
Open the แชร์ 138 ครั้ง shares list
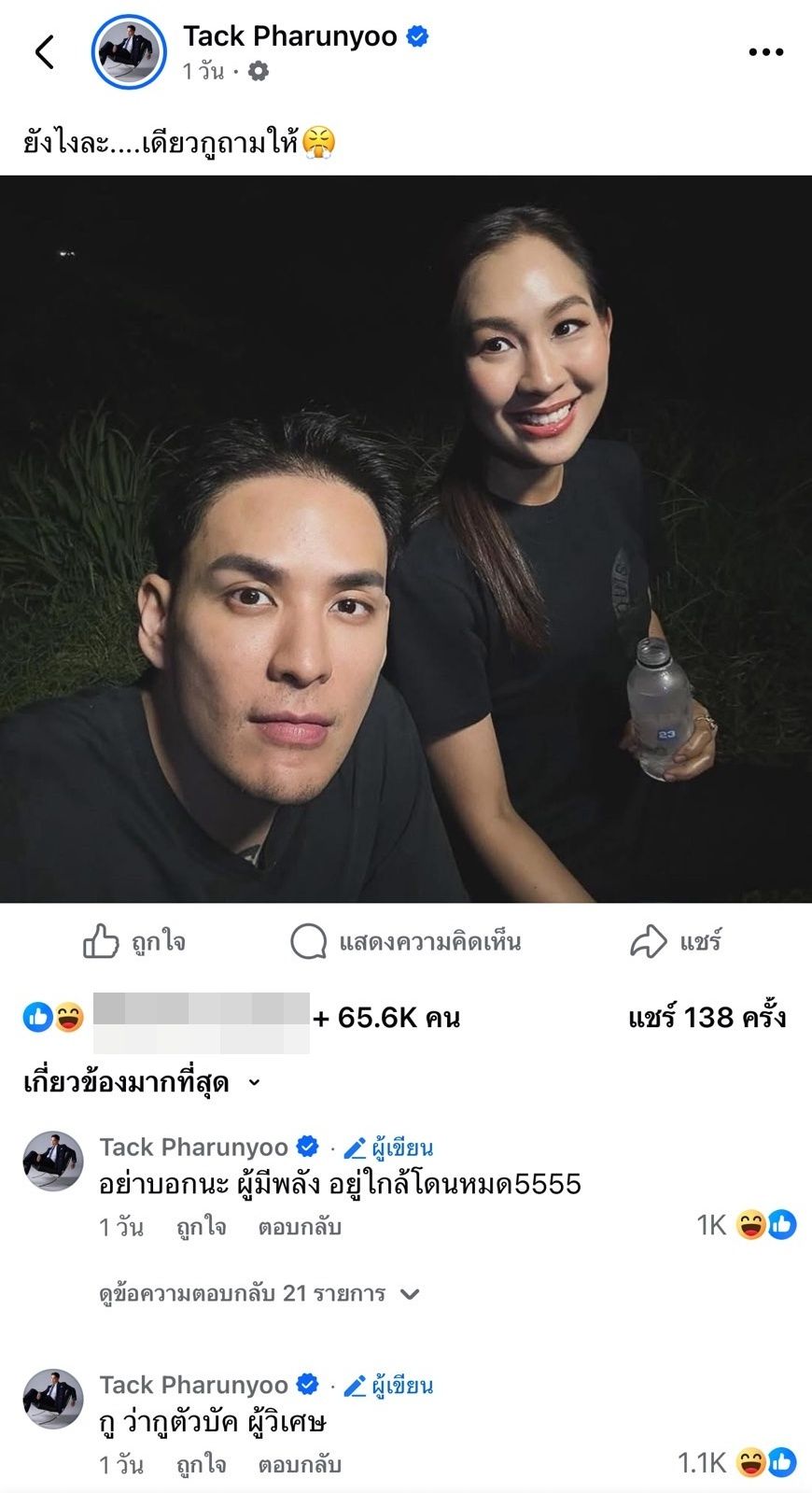(707, 1017)
